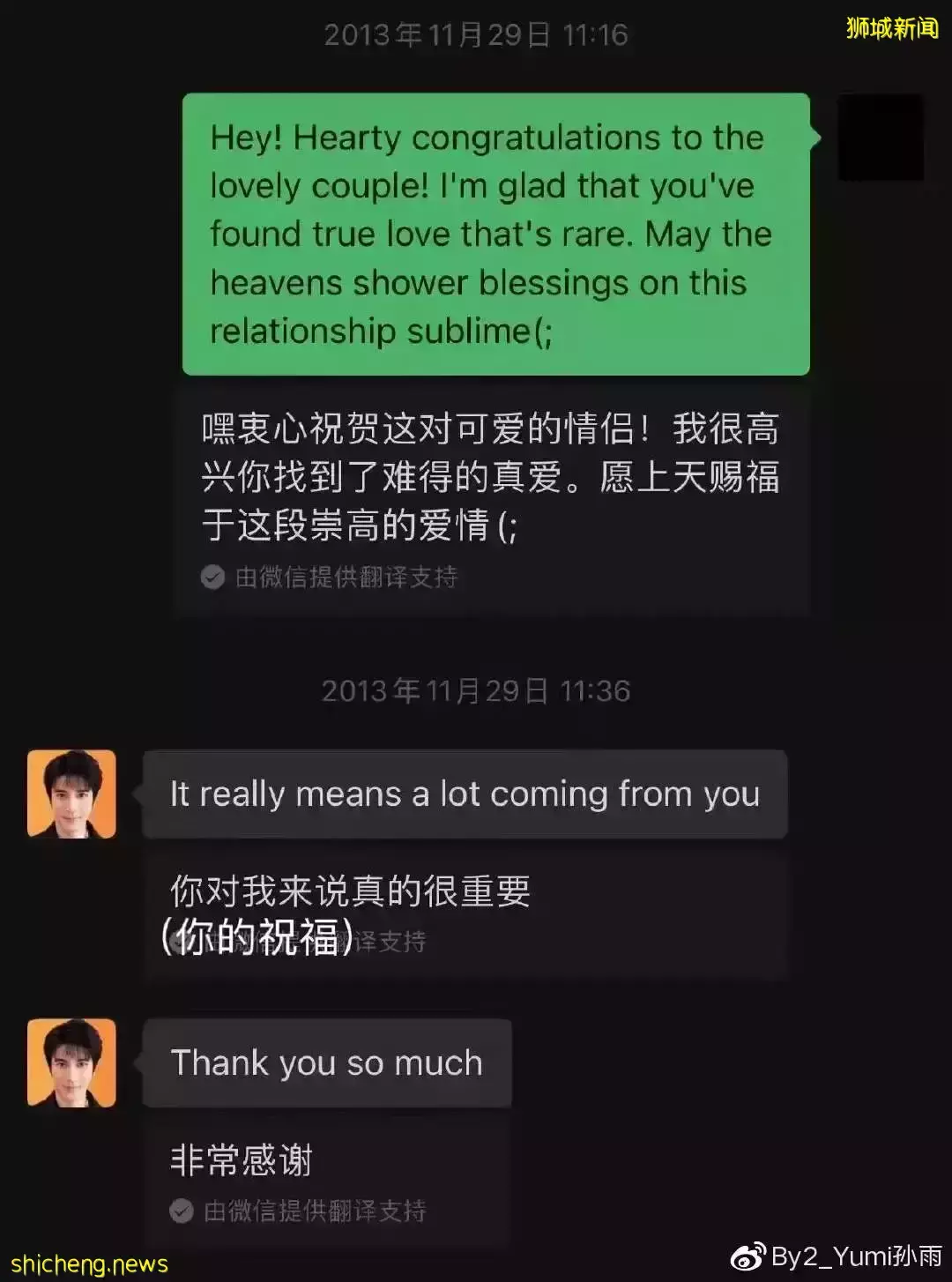The image size is (952, 1282).
Task: Tap the 非常感谢 translated message bubble
Action: coord(238,1162)
